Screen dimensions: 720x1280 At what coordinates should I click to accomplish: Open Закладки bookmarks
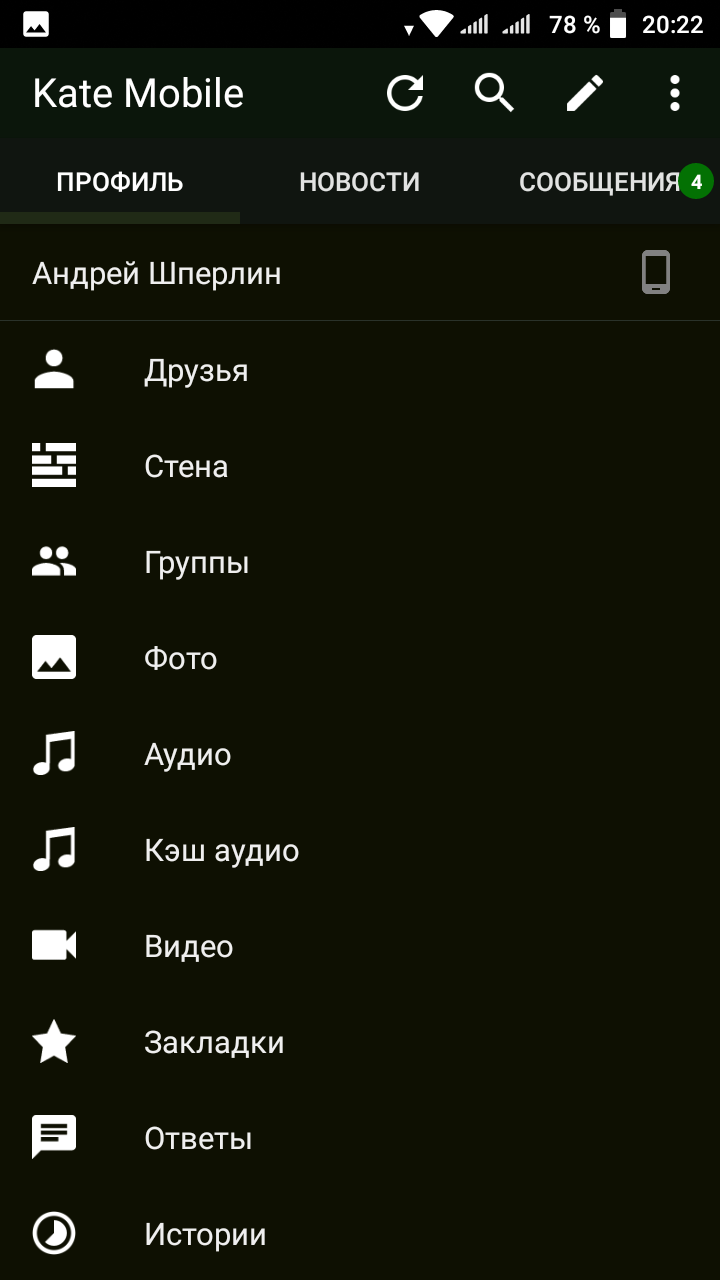coord(360,1043)
